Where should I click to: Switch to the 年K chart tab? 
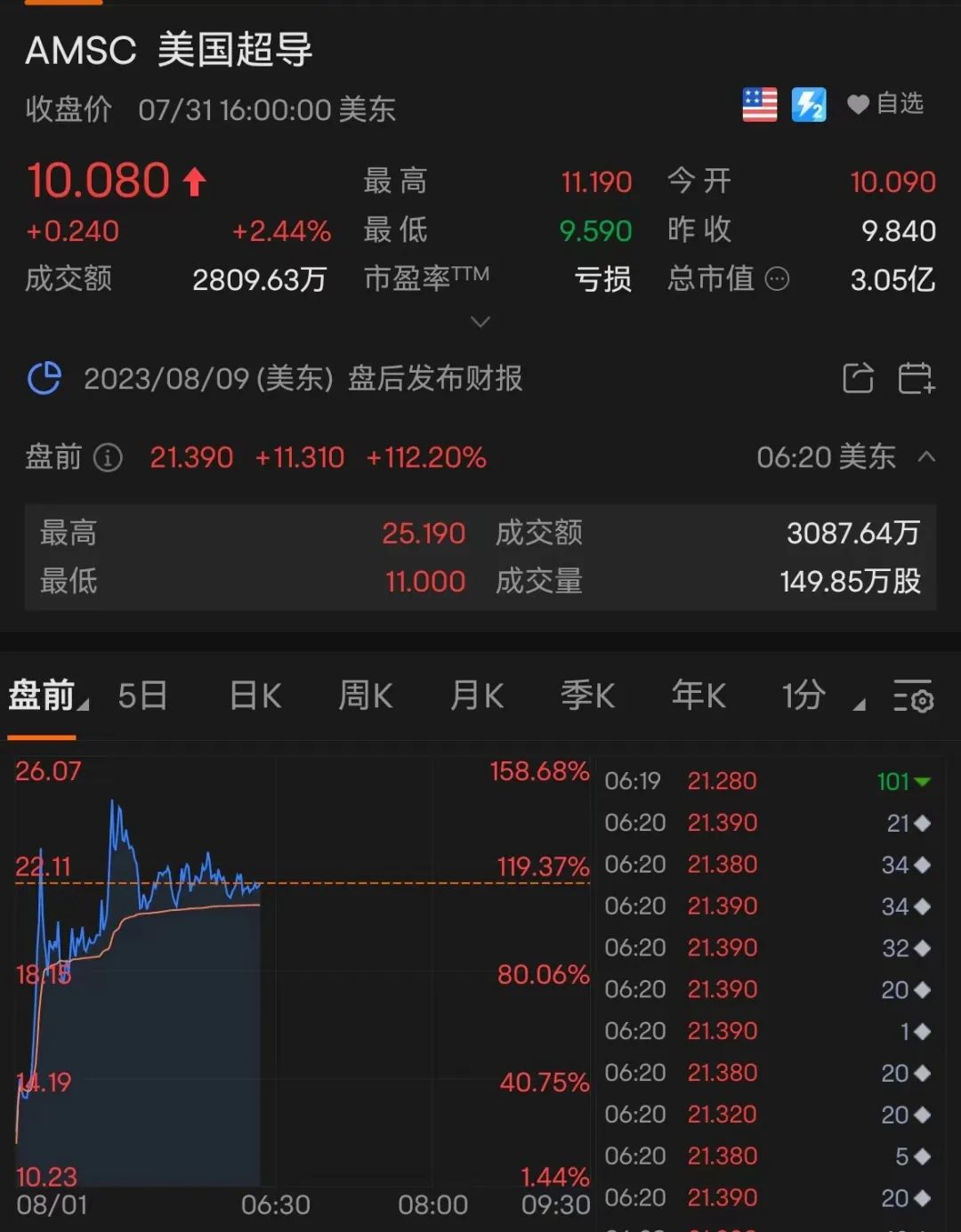(699, 696)
